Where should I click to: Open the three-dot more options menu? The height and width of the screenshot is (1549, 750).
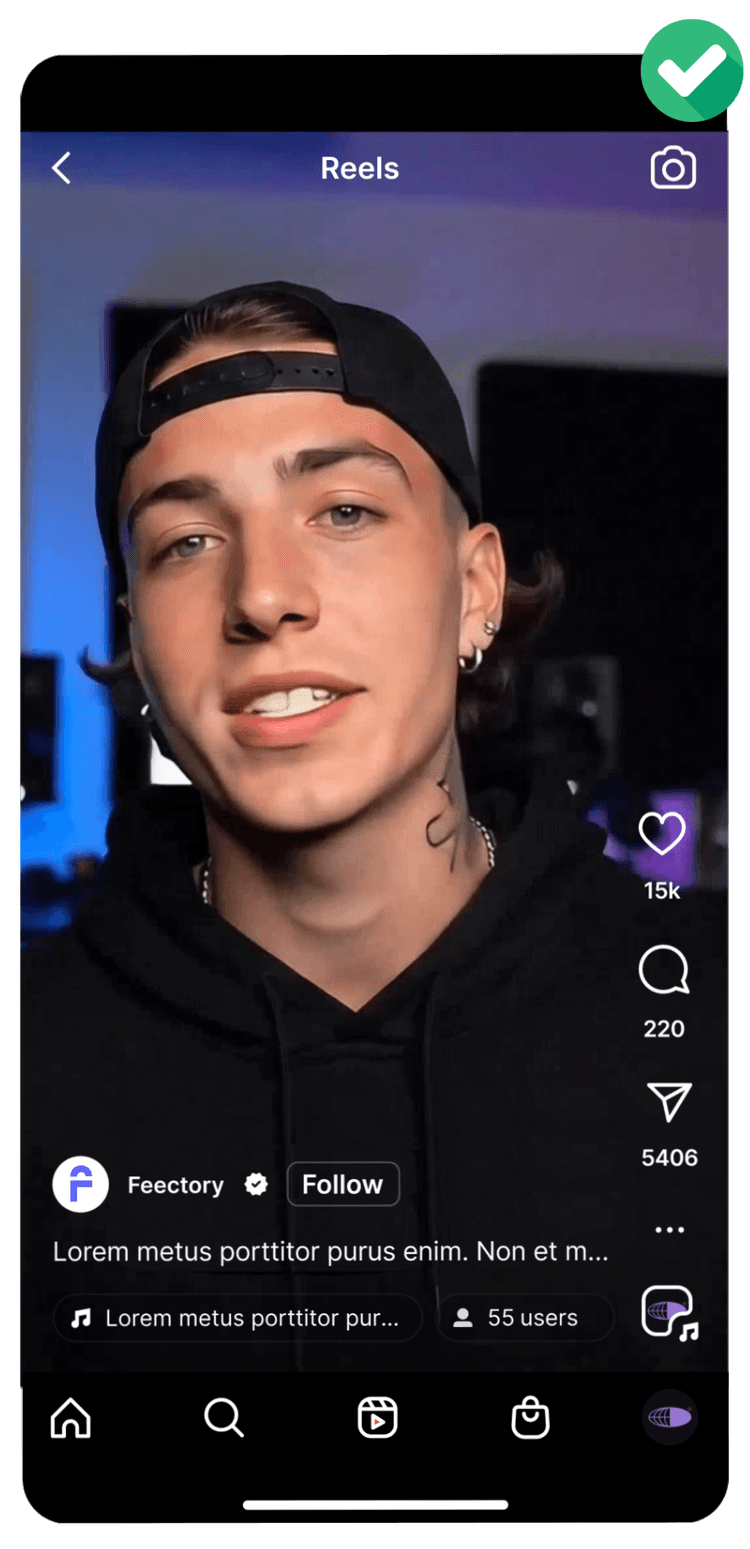tap(669, 1230)
